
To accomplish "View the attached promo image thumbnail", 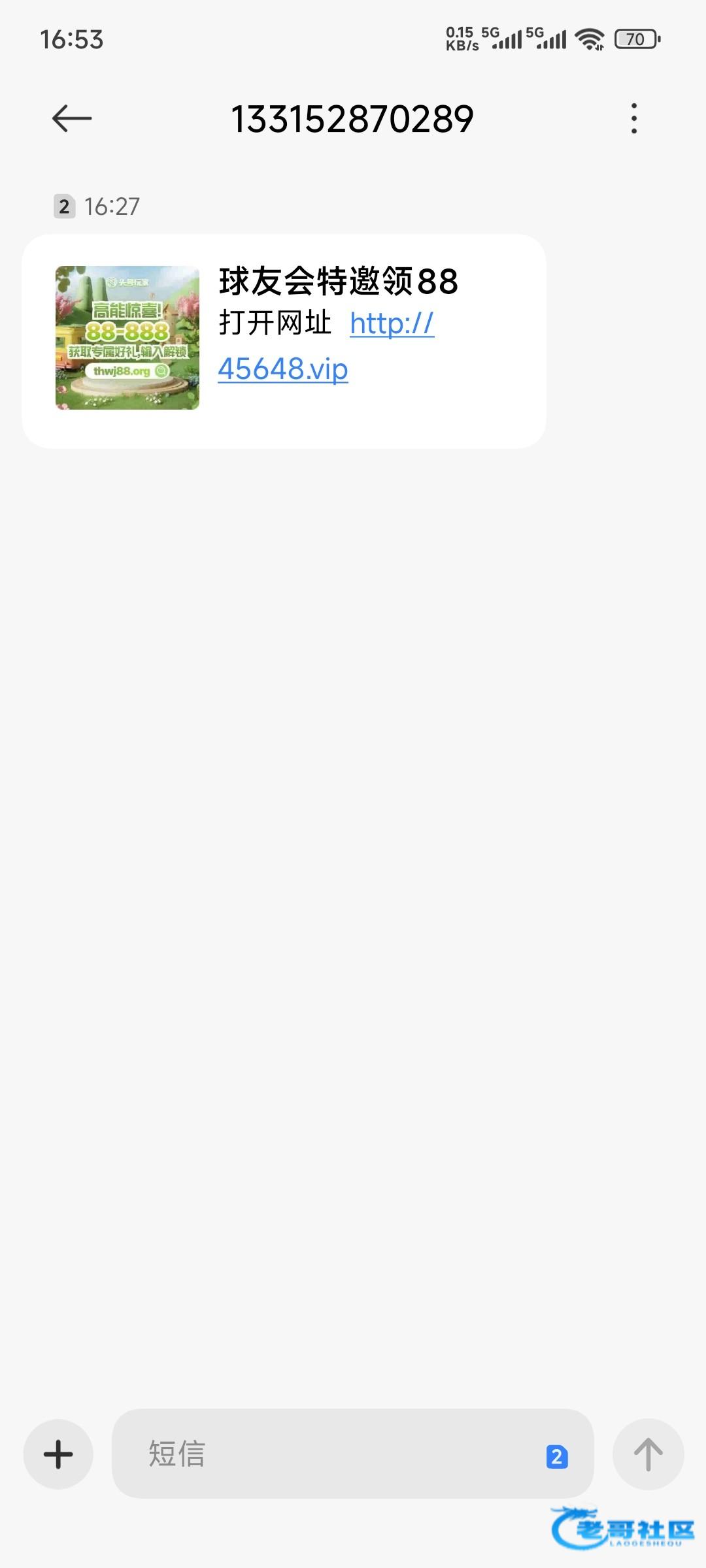I will pos(127,338).
